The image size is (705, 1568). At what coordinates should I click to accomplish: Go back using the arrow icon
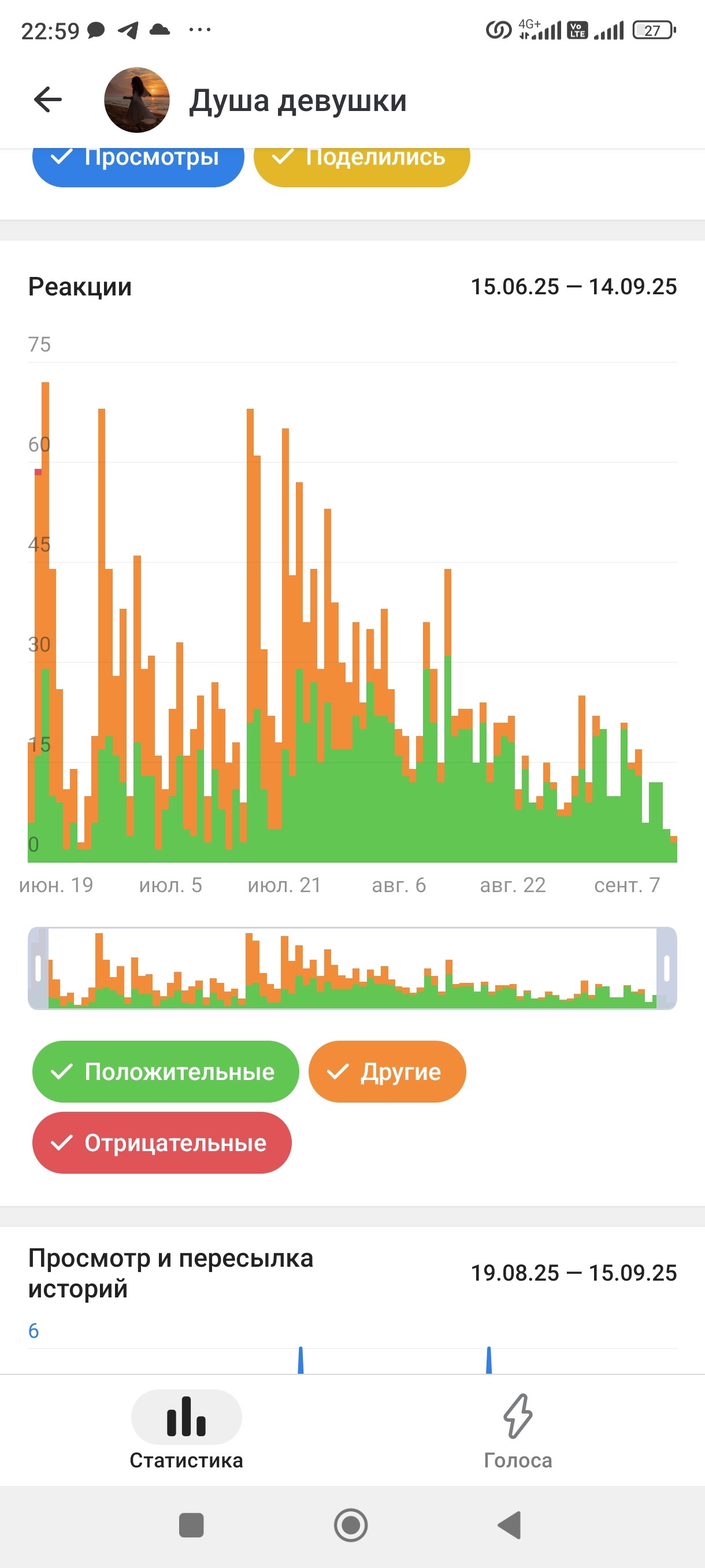pos(48,100)
